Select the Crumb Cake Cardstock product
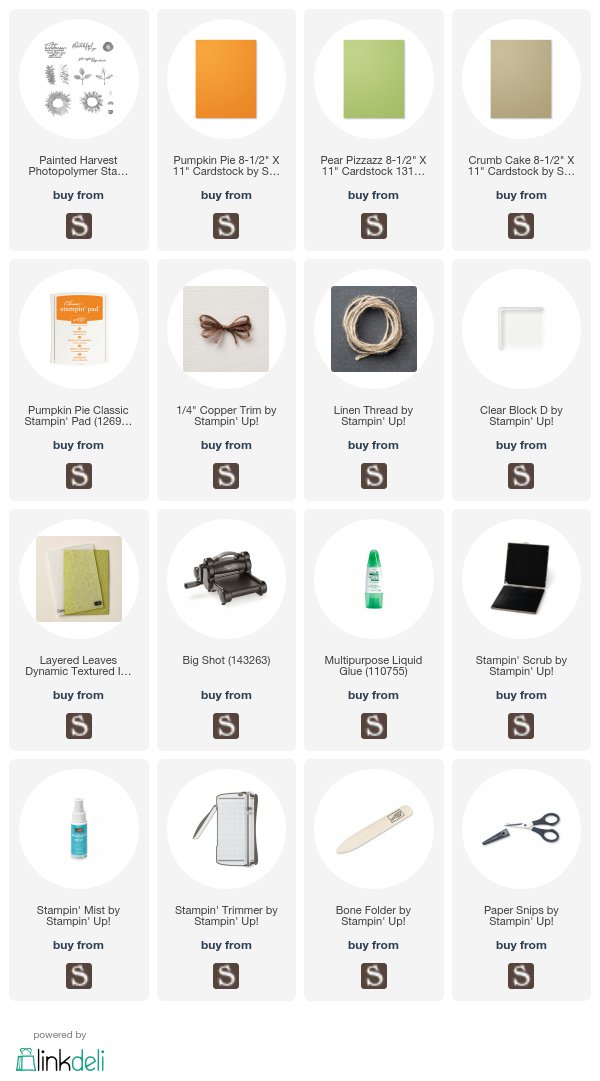Screen dimensions: 600x1081 click(521, 130)
